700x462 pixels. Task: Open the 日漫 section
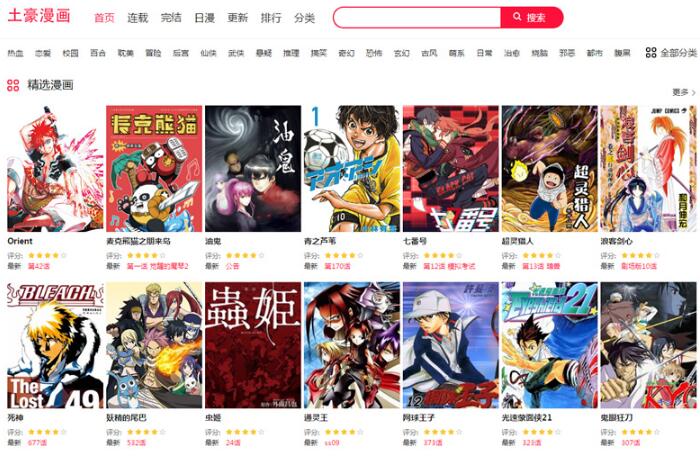(x=204, y=18)
